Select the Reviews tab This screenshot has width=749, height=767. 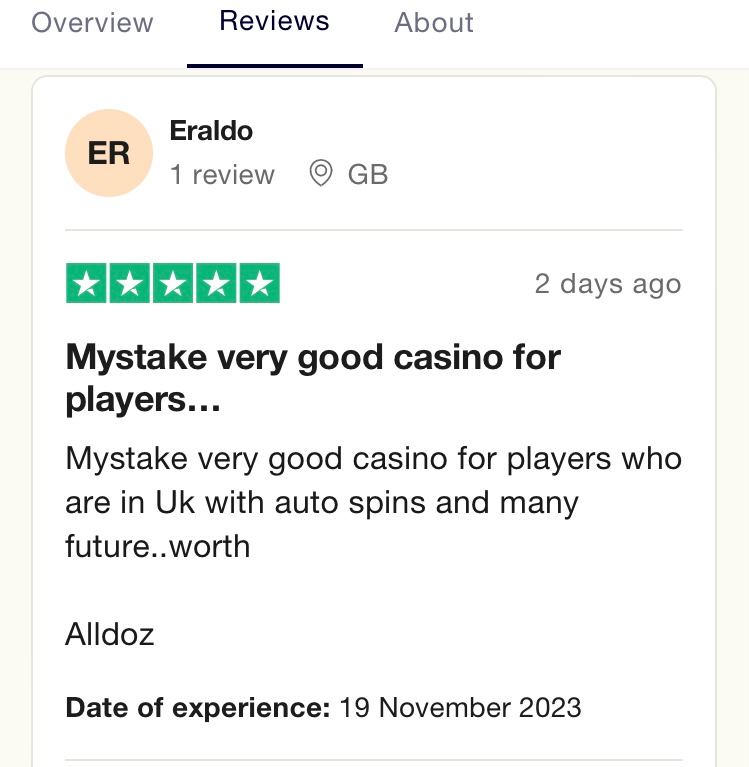click(274, 21)
